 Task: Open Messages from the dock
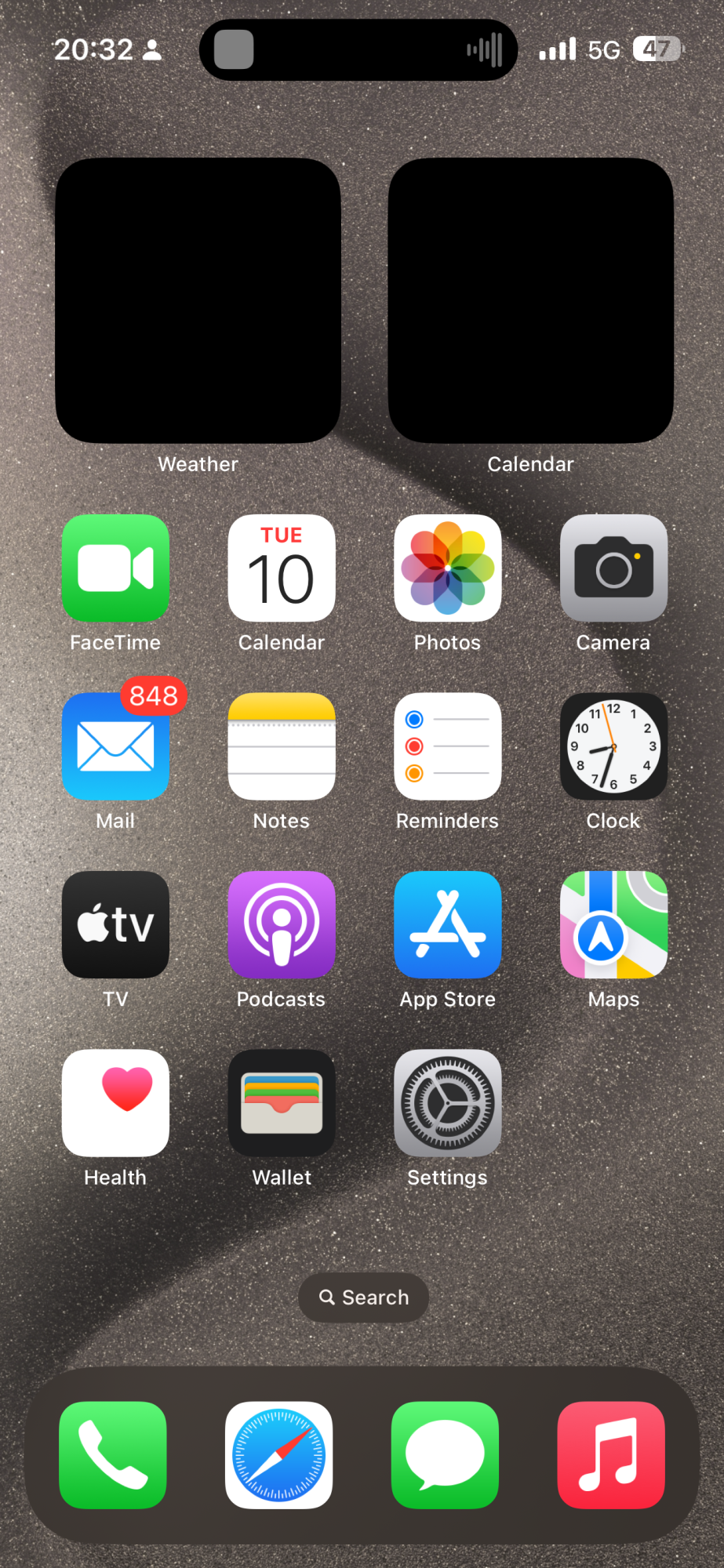(x=445, y=1455)
